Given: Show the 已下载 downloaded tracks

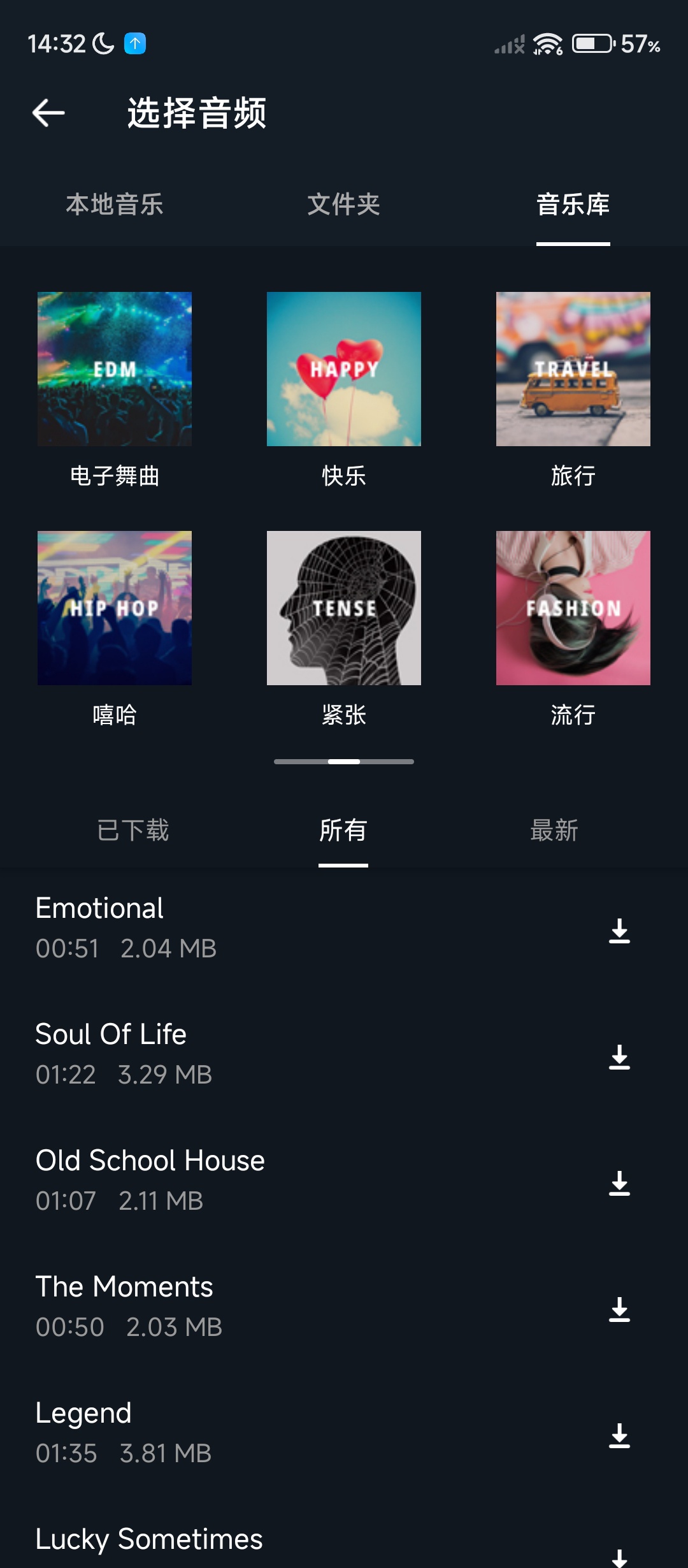Looking at the screenshot, I should pyautogui.click(x=133, y=831).
